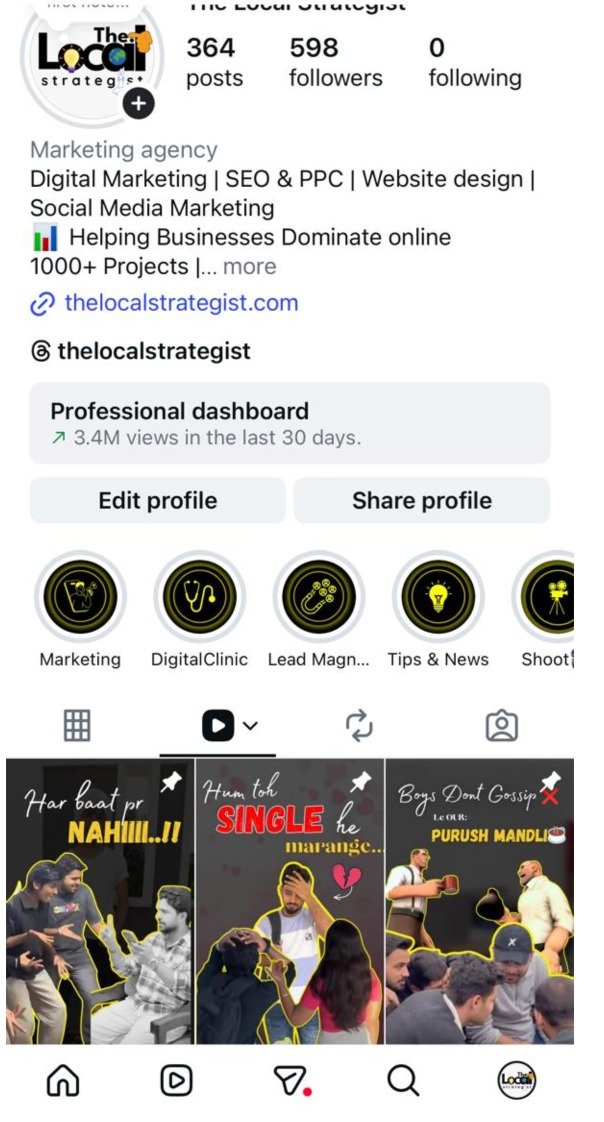View the Lead Magnet highlight
The image size is (604, 1122).
[318, 598]
